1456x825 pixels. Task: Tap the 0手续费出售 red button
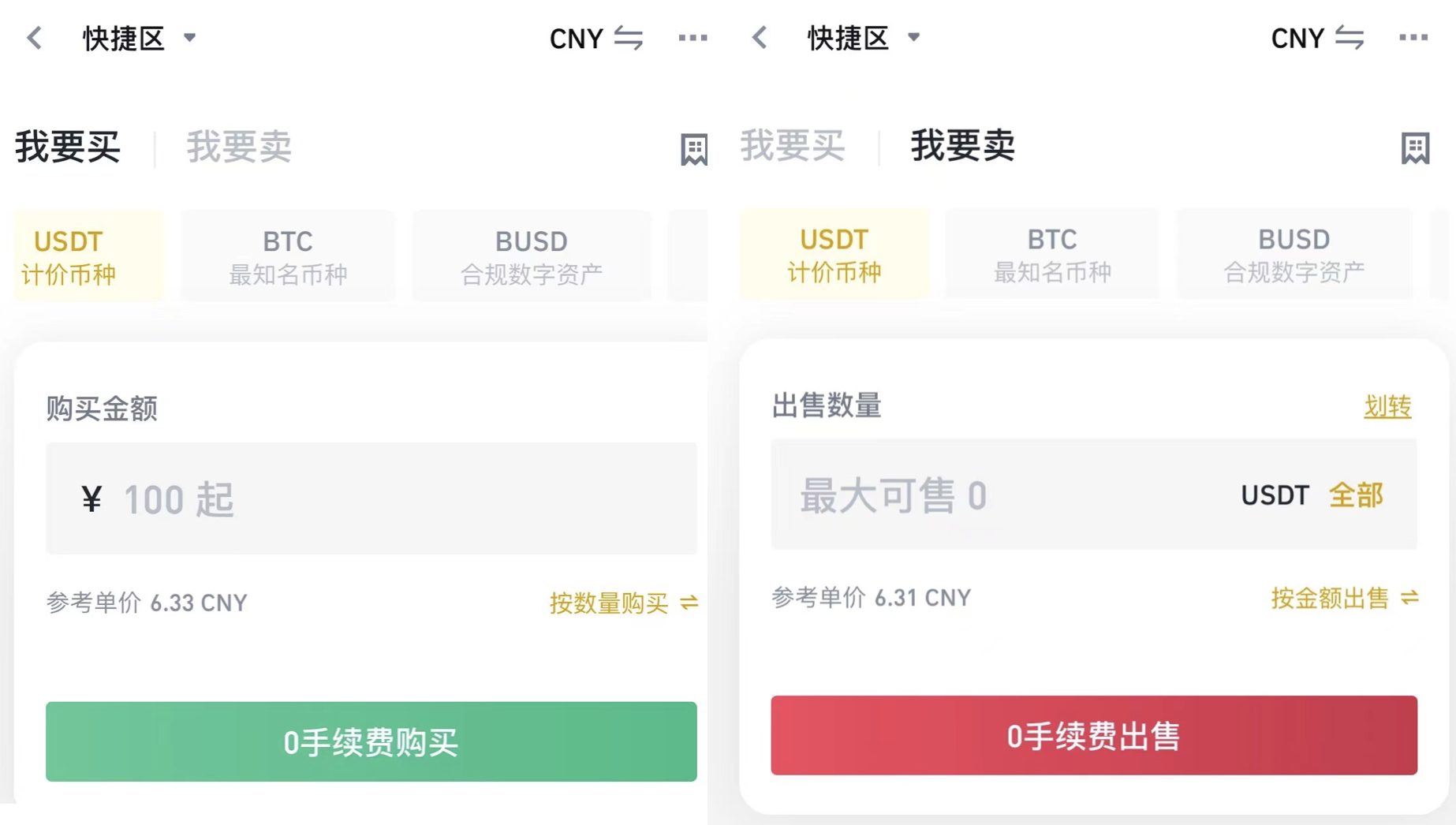tap(1093, 735)
